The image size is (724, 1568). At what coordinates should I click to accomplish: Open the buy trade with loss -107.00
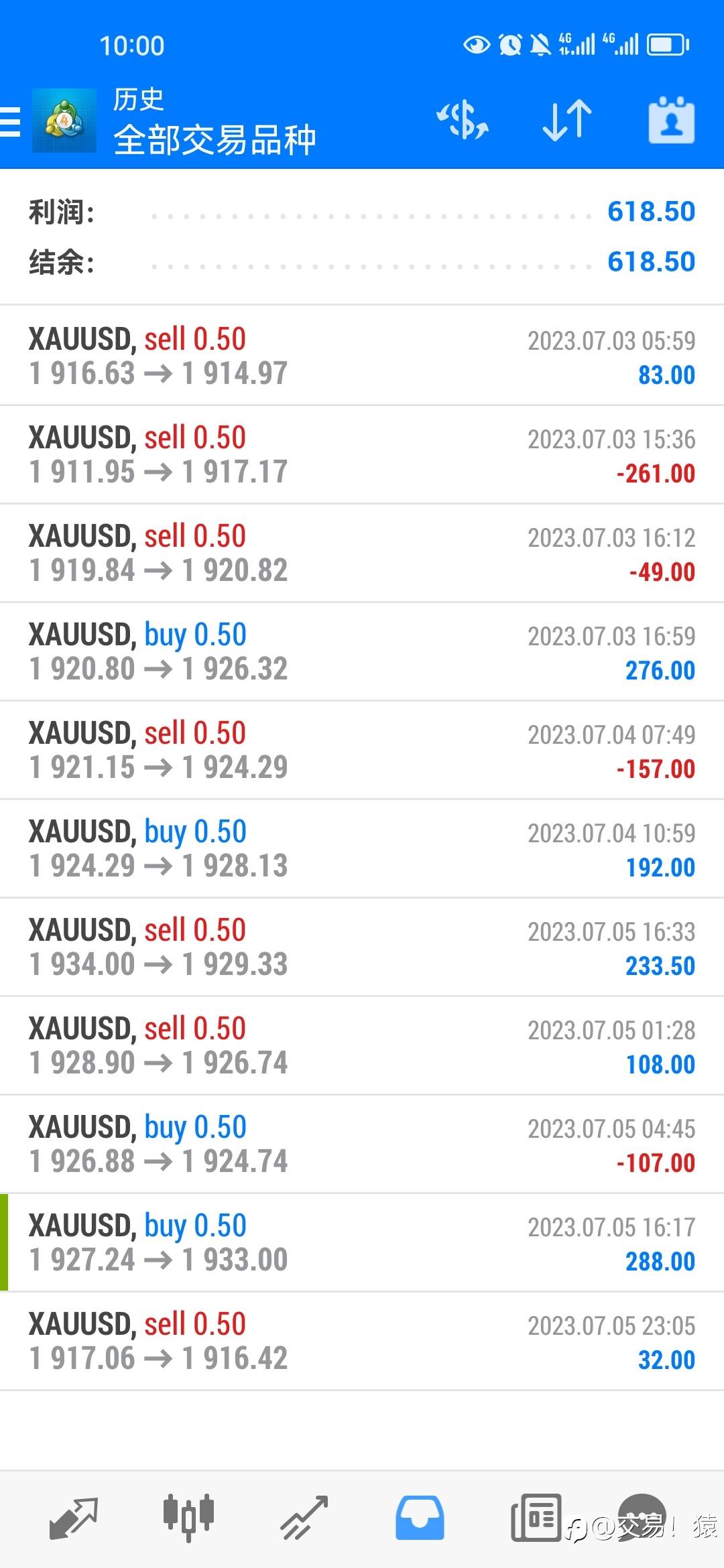(x=362, y=1144)
